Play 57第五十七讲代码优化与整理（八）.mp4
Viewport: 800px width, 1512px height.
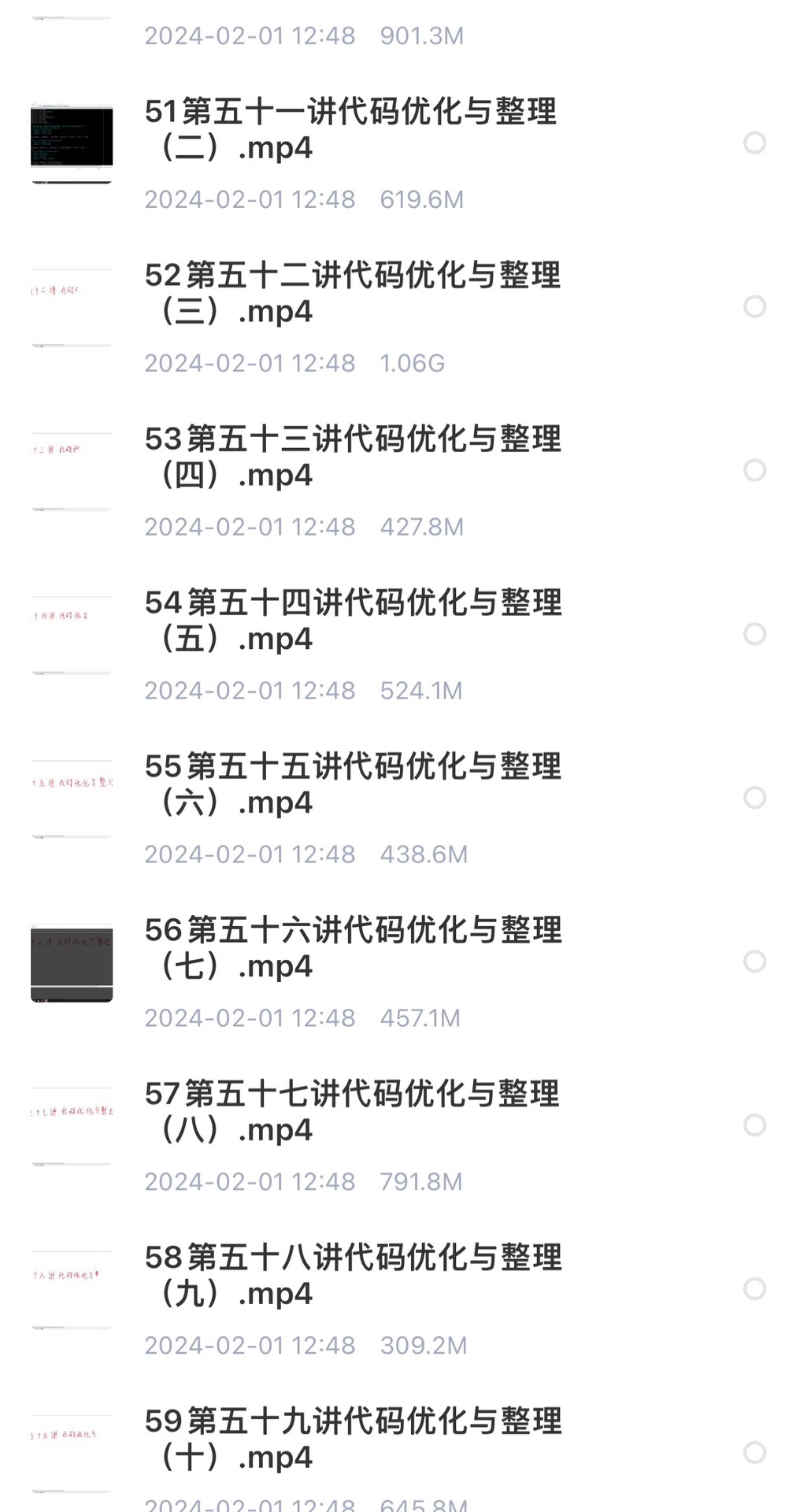pos(351,1112)
